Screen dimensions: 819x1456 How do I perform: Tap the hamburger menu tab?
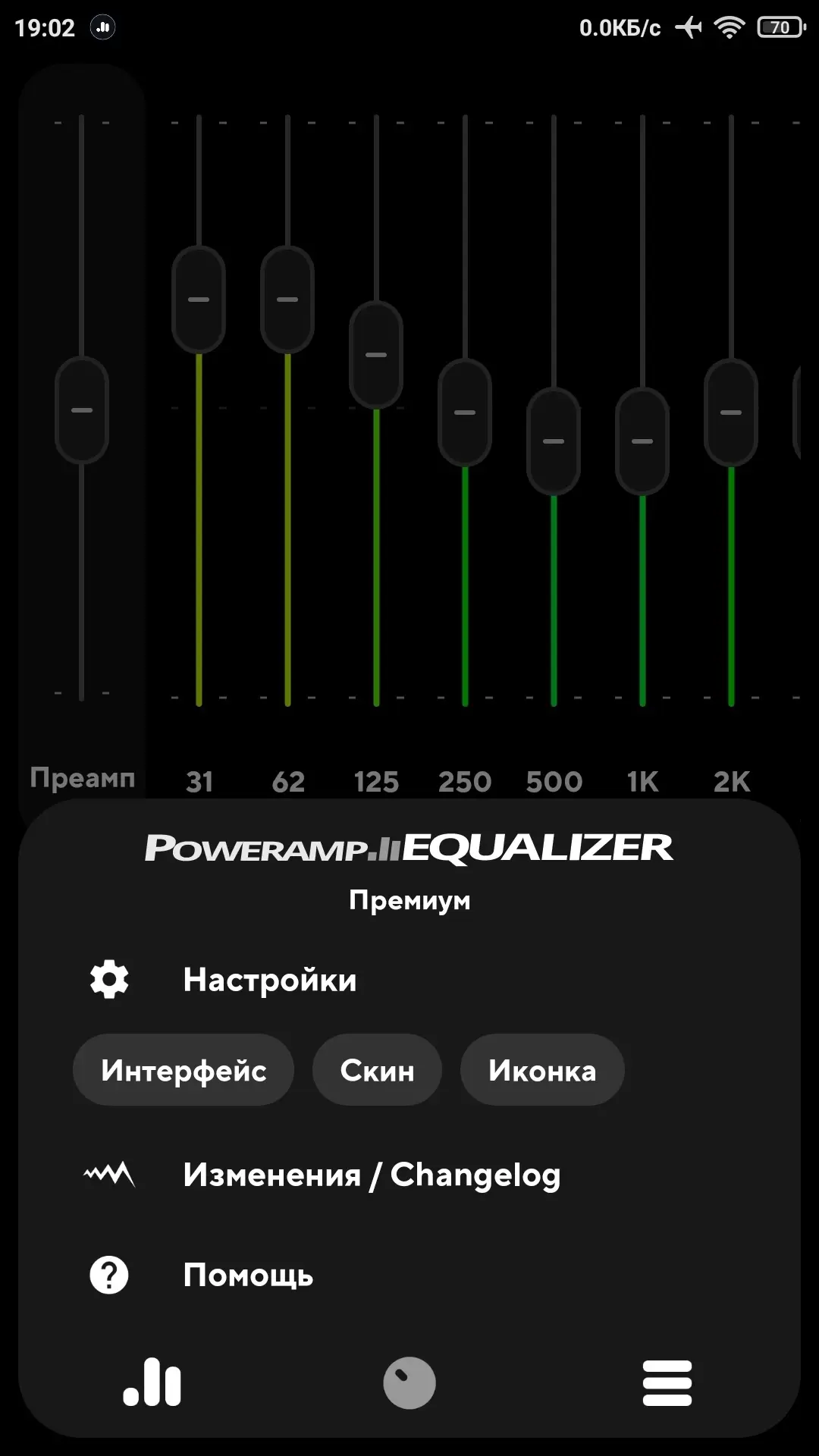tap(667, 1382)
